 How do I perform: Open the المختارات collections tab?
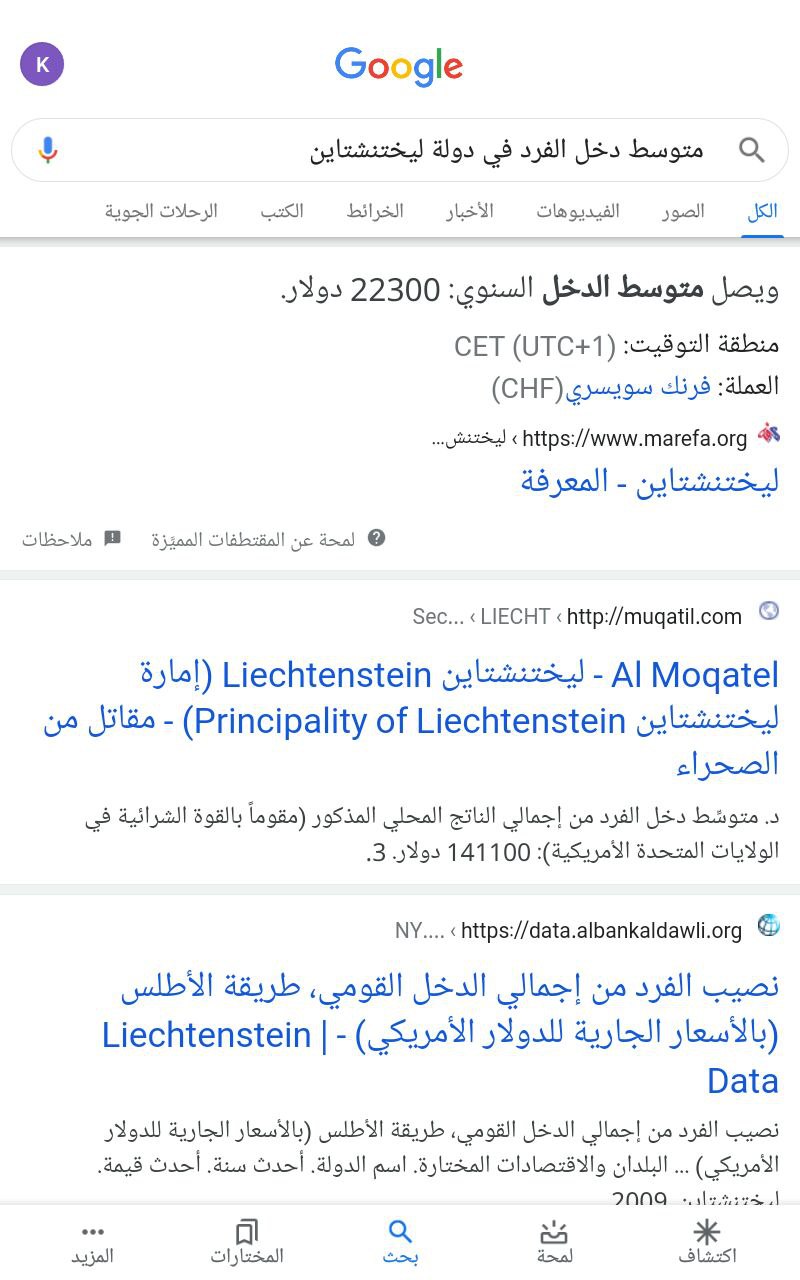[247, 1242]
